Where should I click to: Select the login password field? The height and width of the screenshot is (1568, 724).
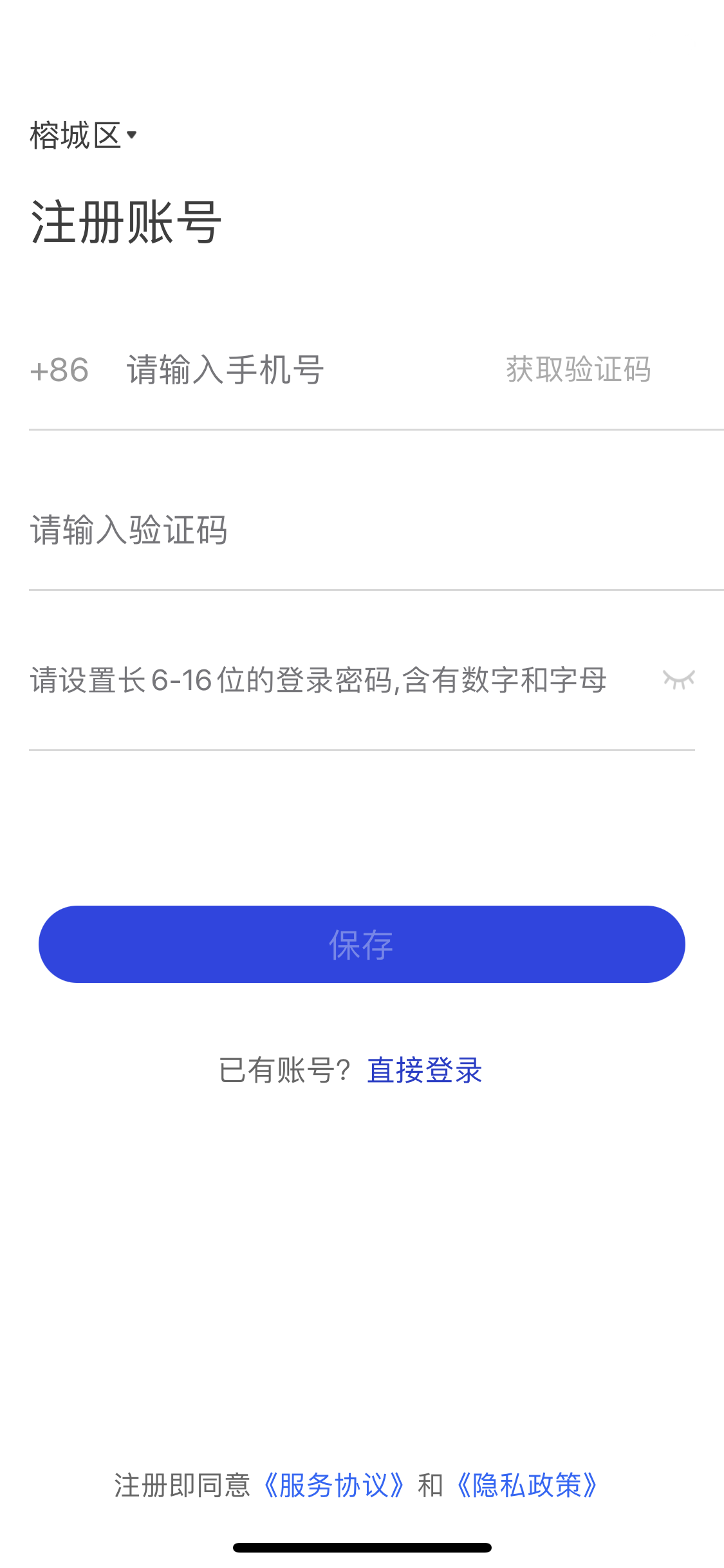(x=319, y=680)
